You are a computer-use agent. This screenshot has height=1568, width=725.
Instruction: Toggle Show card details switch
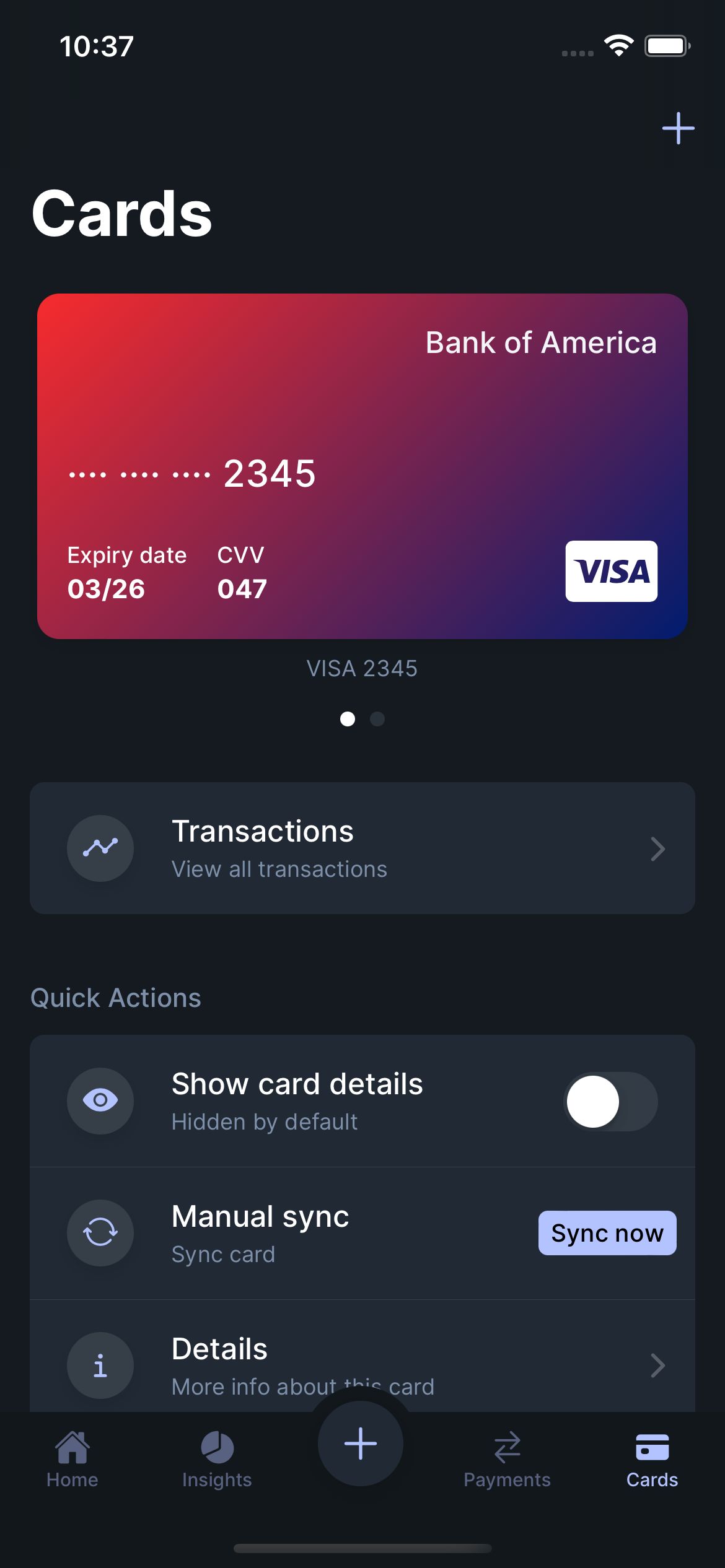click(610, 1102)
